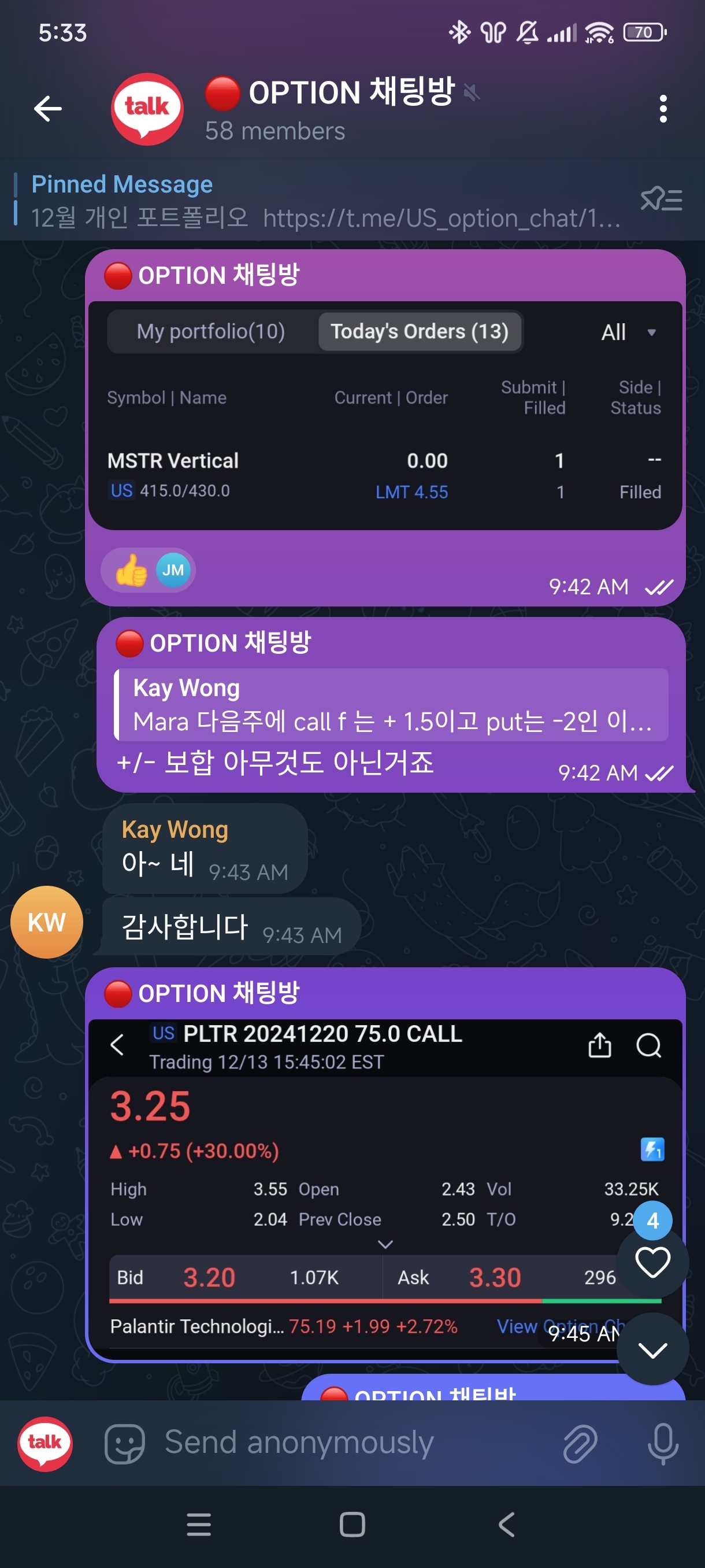
Task: Tap the heart reactions button
Action: 652,1262
